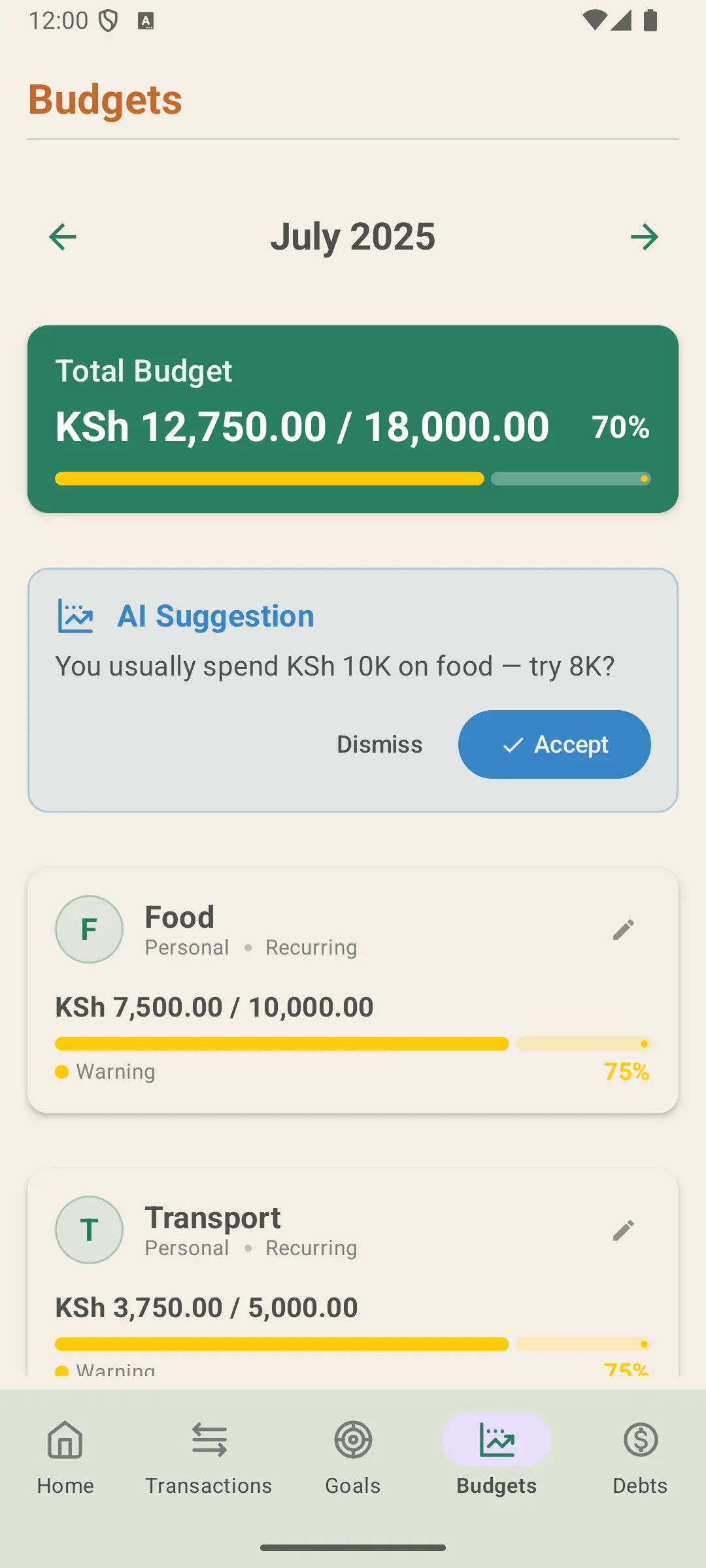This screenshot has width=706, height=1568.
Task: Open the Debts dollar icon
Action: 639,1440
